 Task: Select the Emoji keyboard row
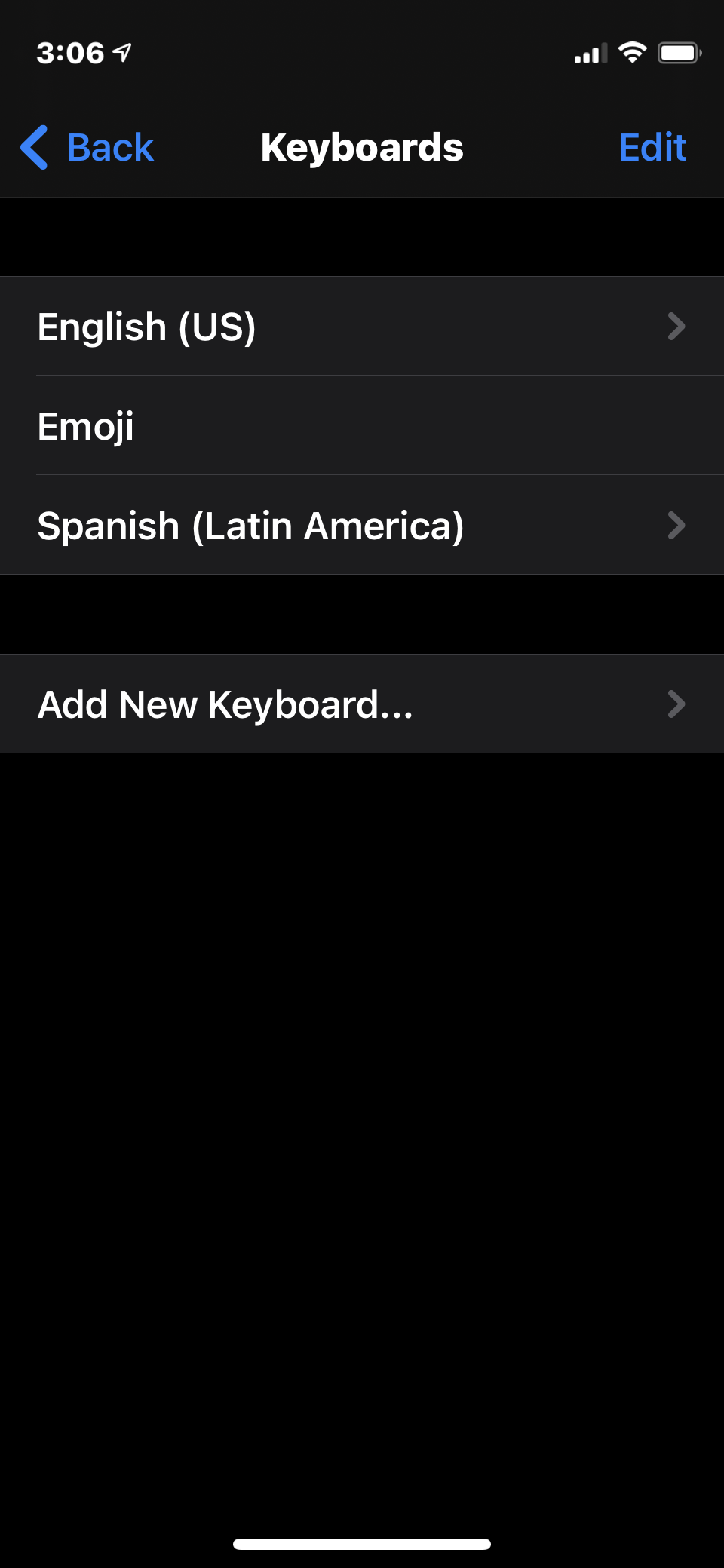click(x=362, y=426)
